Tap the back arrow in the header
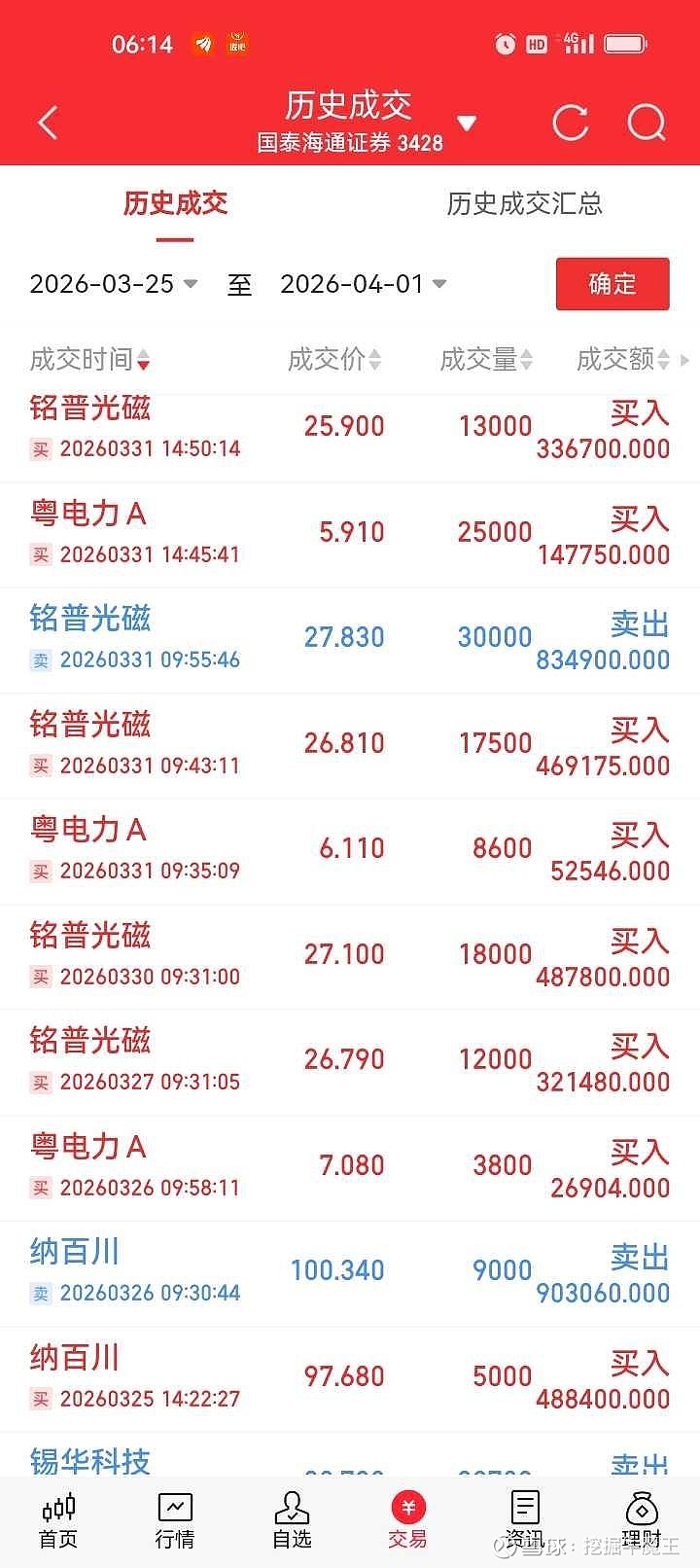This screenshot has height=1568, width=700. coord(47,122)
